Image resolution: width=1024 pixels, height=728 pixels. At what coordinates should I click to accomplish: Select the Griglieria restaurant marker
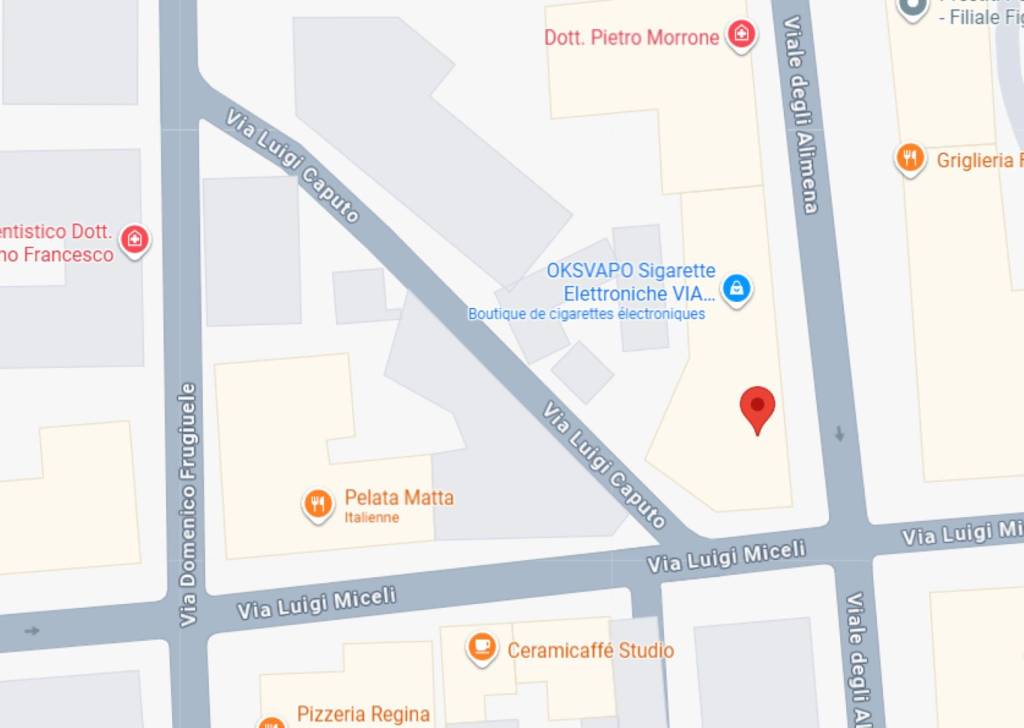[x=909, y=158]
